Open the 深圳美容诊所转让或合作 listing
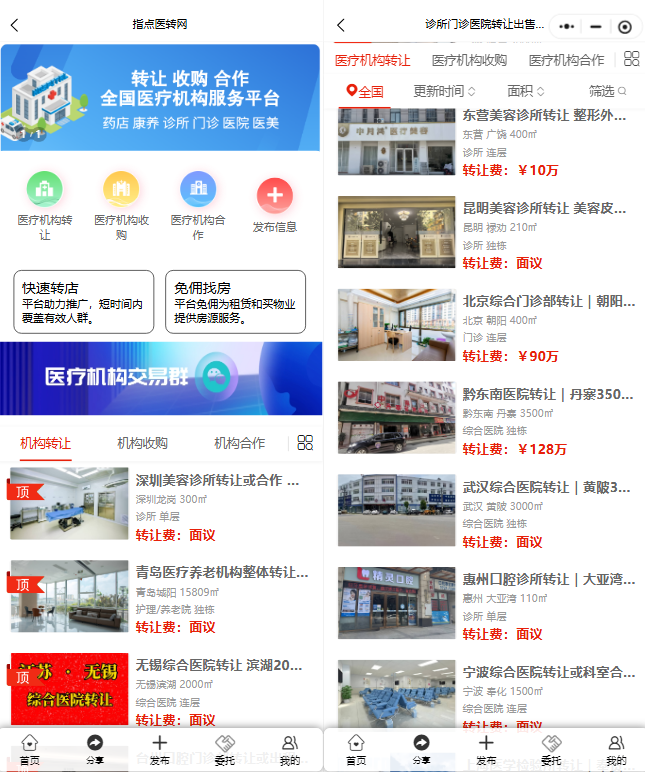 217,481
